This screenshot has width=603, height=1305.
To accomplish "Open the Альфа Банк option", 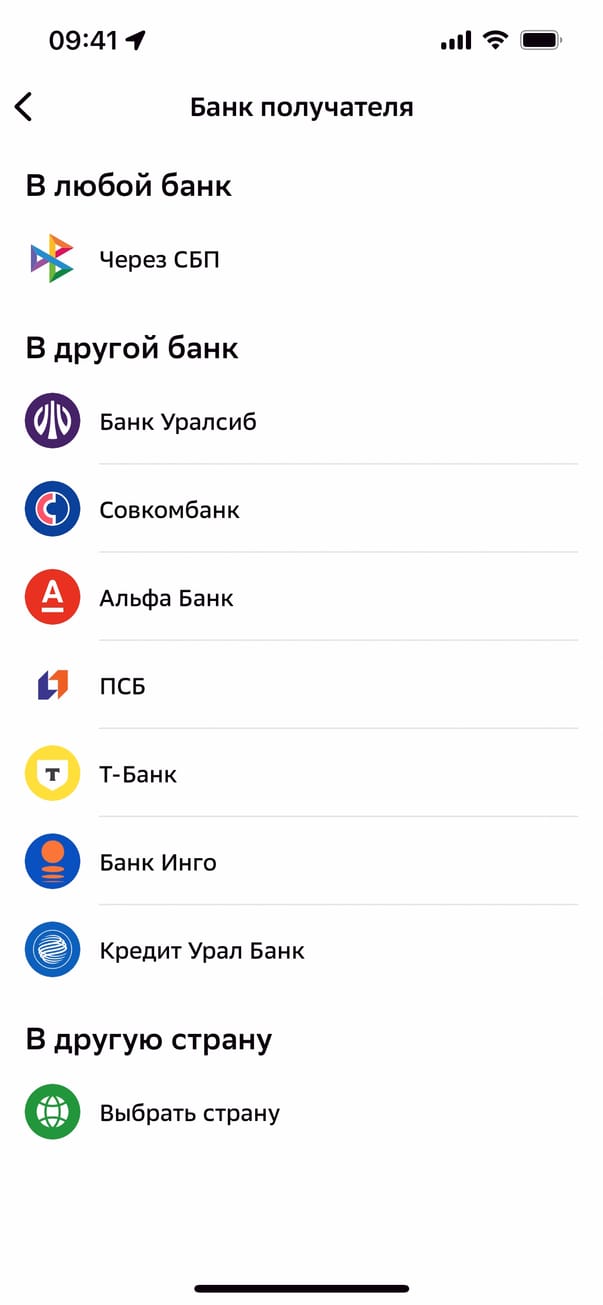I will [166, 598].
